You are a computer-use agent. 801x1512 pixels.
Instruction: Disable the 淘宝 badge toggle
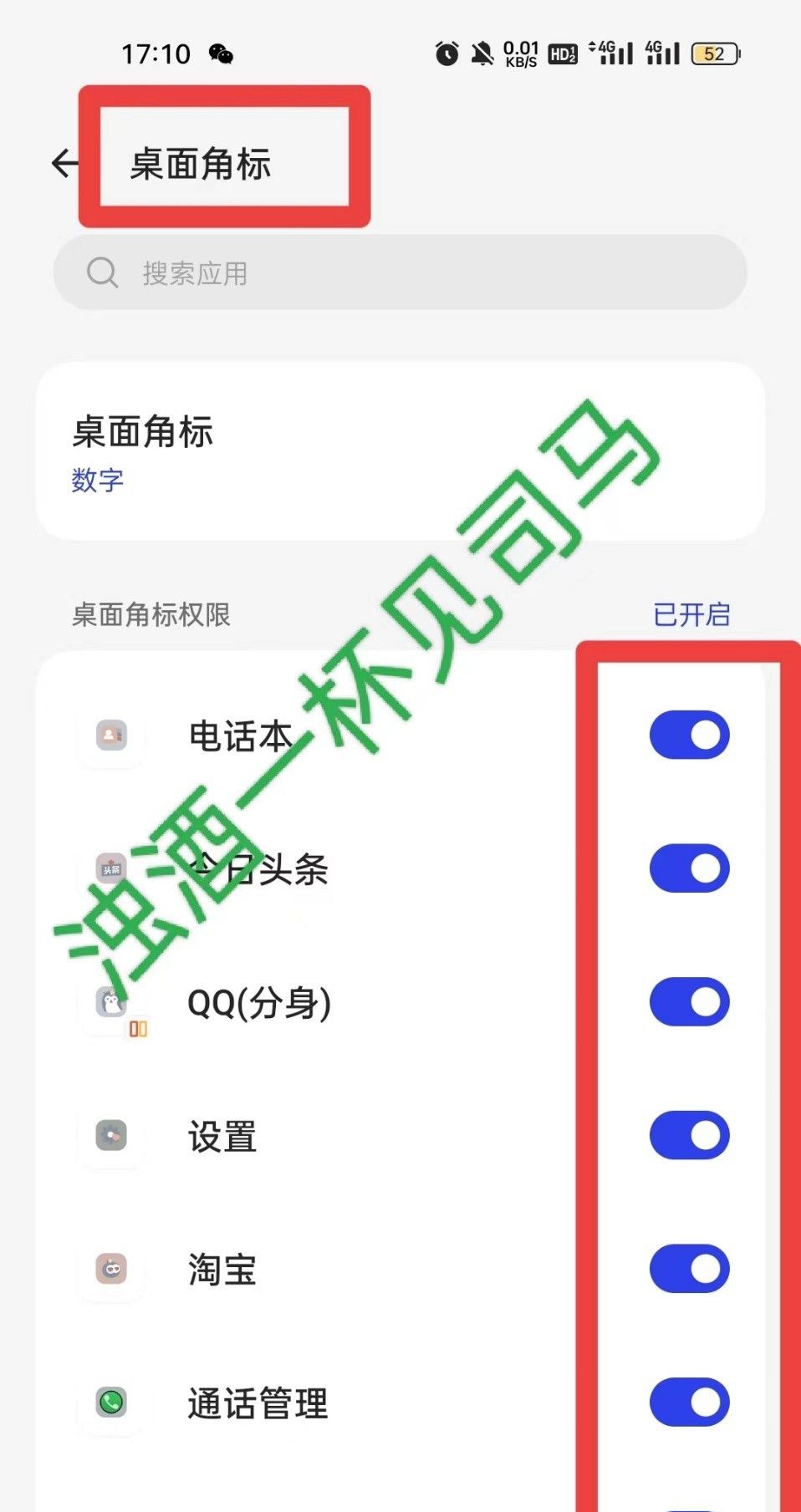(x=689, y=1267)
